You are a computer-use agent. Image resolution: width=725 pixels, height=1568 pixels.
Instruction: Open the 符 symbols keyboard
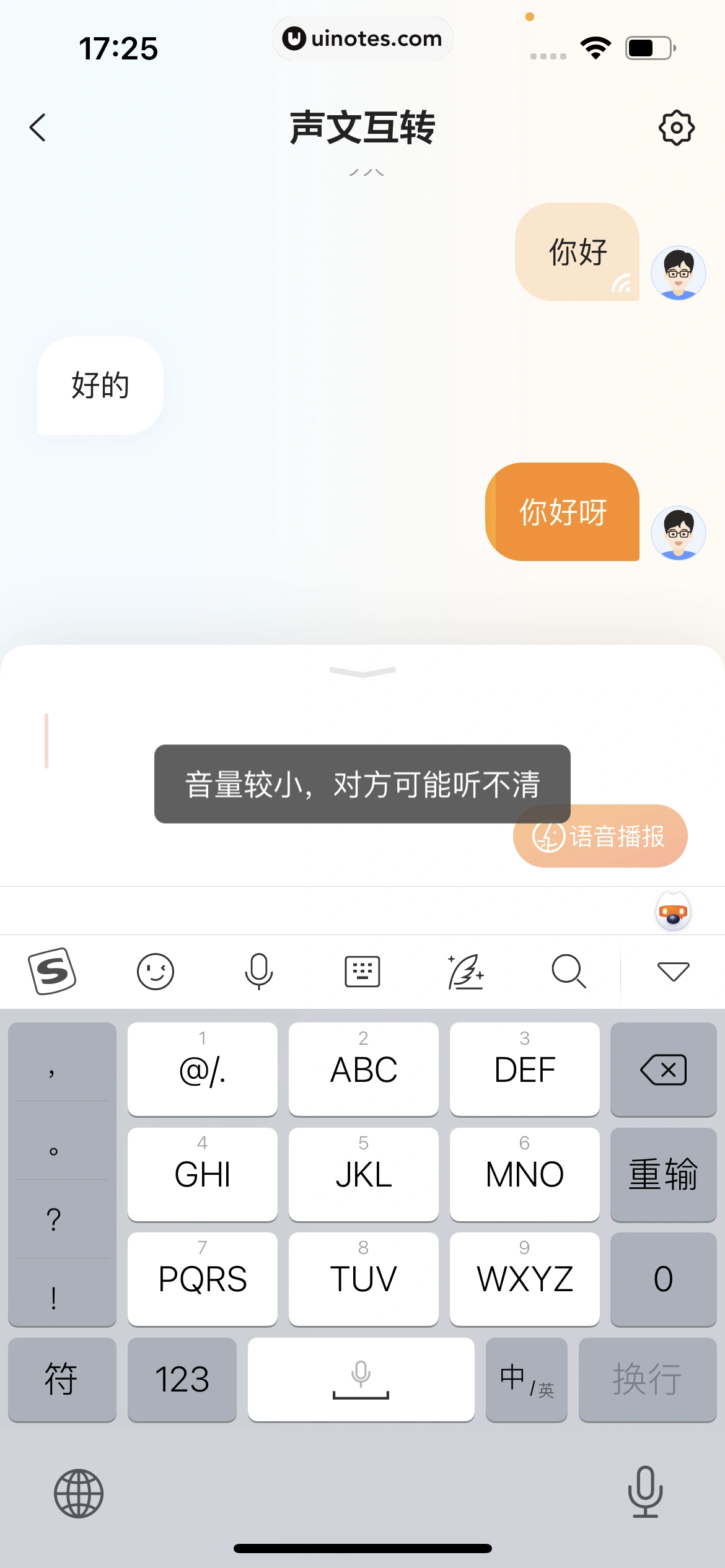tap(61, 1379)
